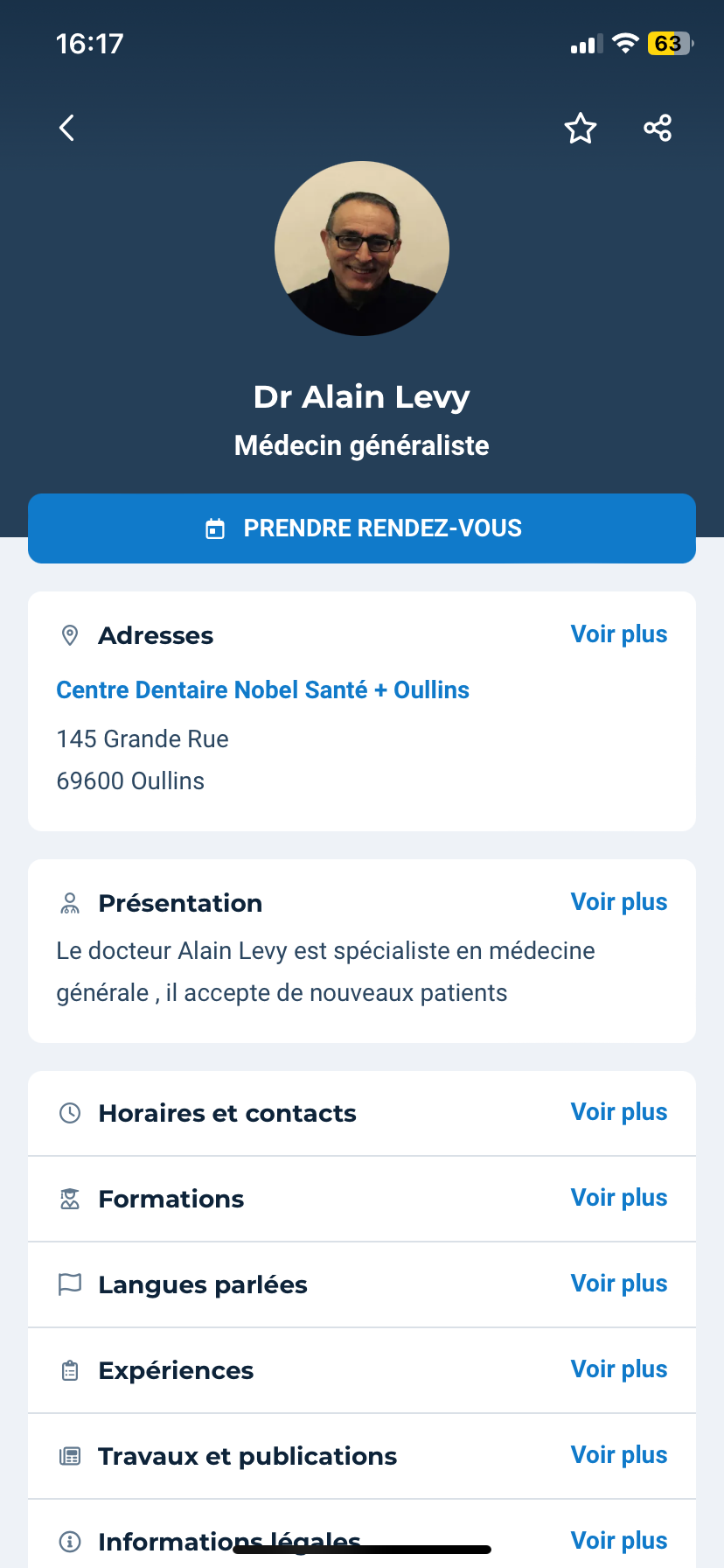
Task: Share this doctor's profile
Action: 658,129
